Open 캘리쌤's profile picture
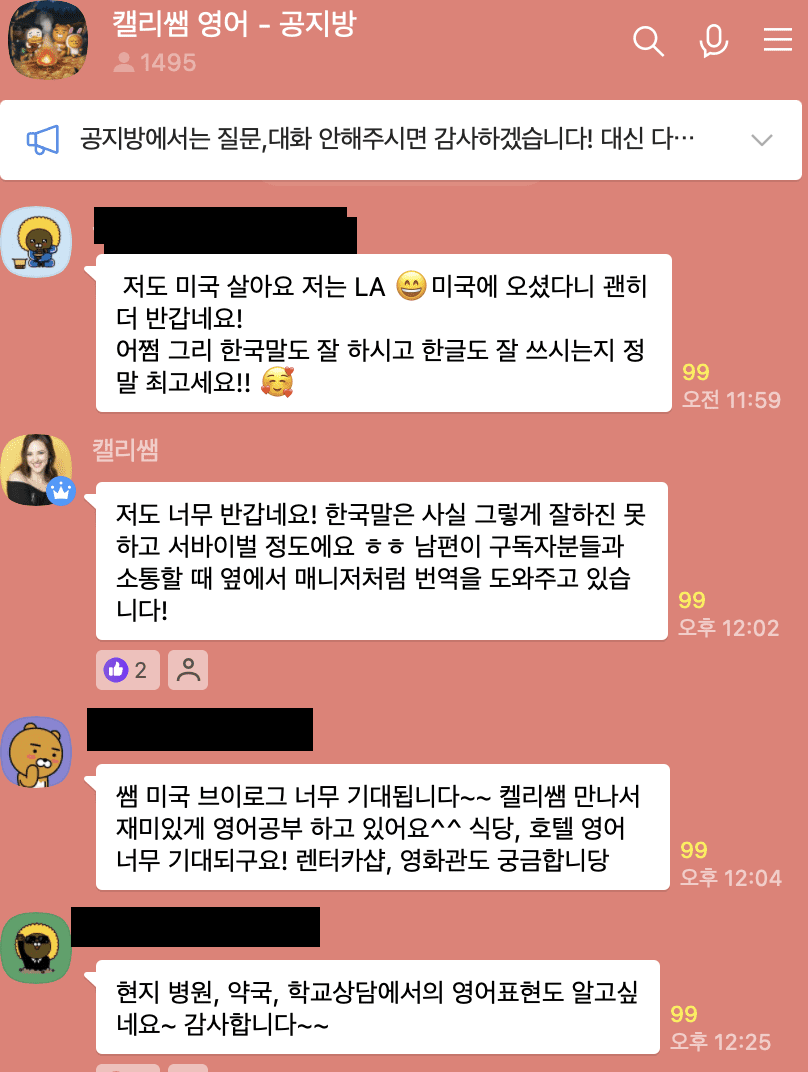 (37, 470)
